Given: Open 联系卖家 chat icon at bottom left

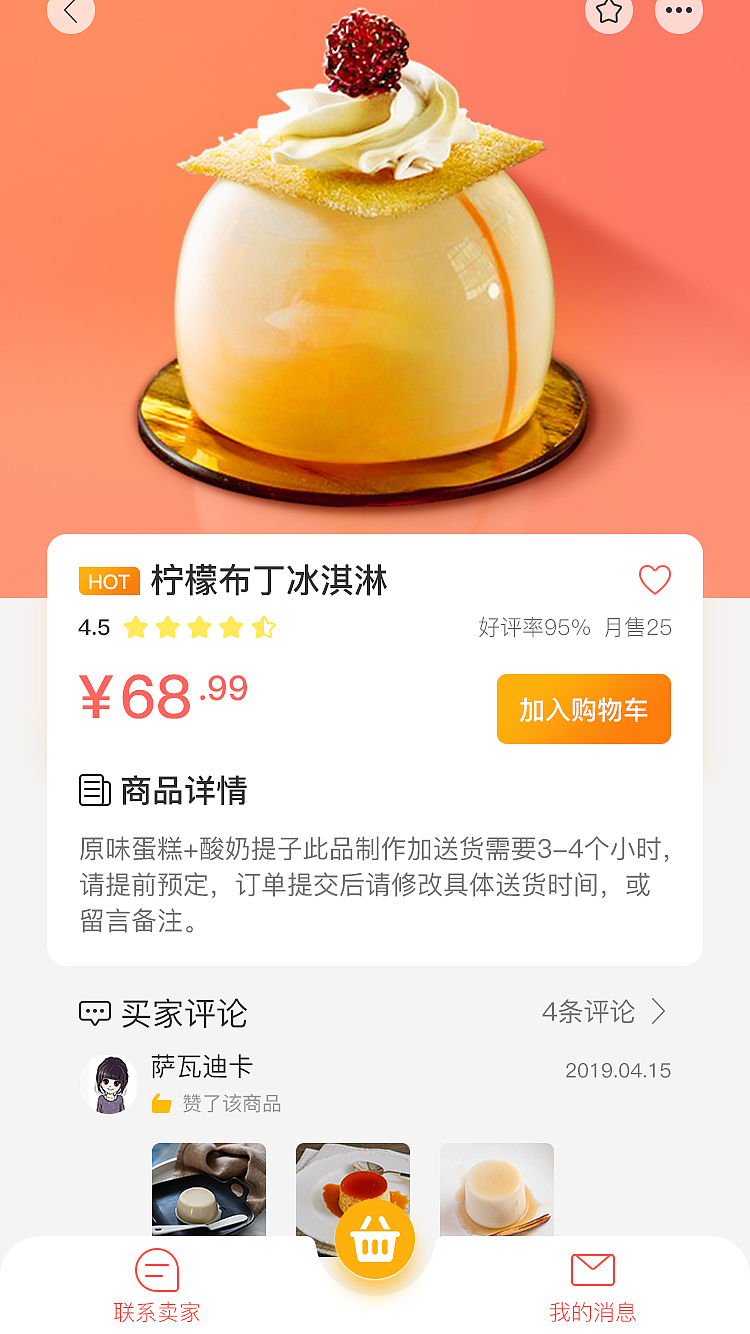Looking at the screenshot, I should pyautogui.click(x=156, y=1270).
